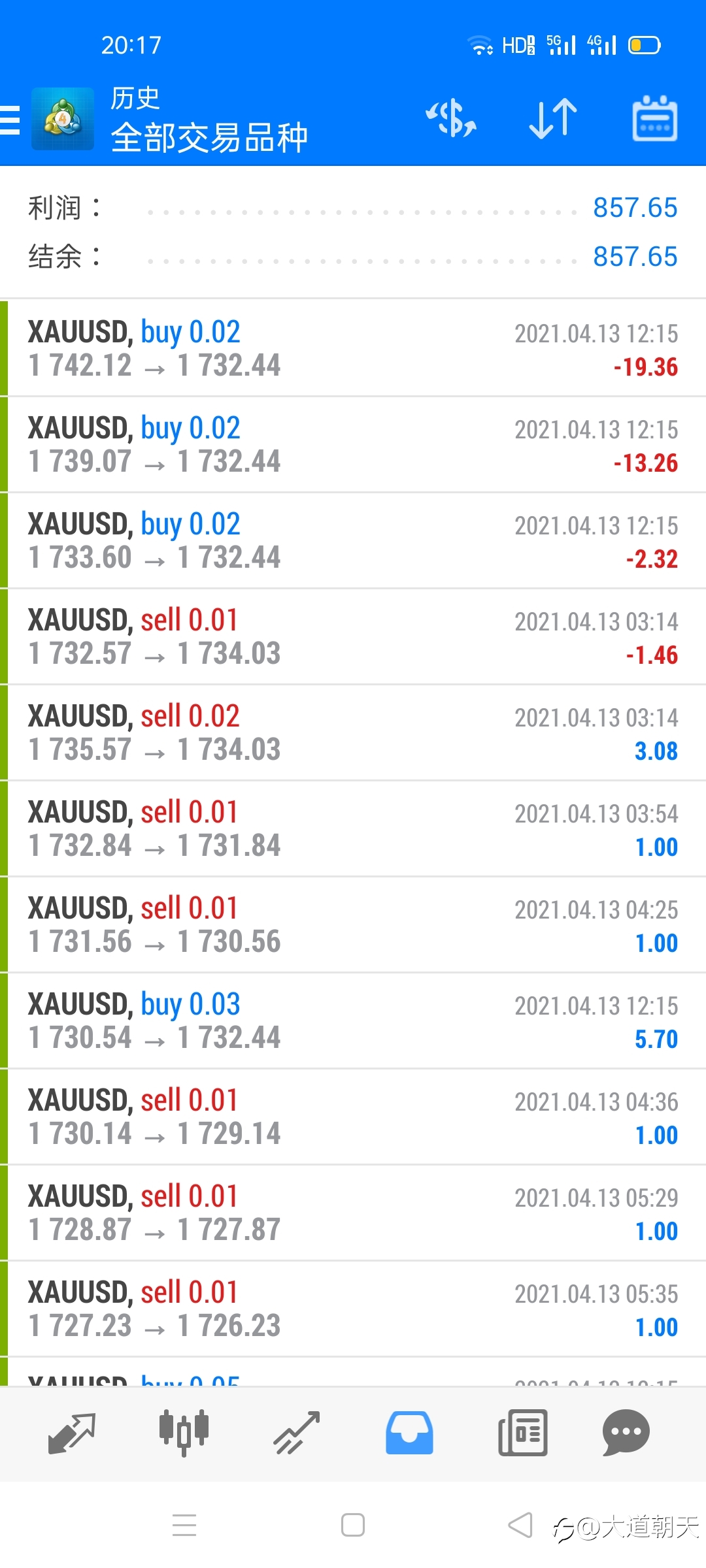Tap the currency symbol filter icon
This screenshot has width=706, height=1568.
tap(451, 119)
